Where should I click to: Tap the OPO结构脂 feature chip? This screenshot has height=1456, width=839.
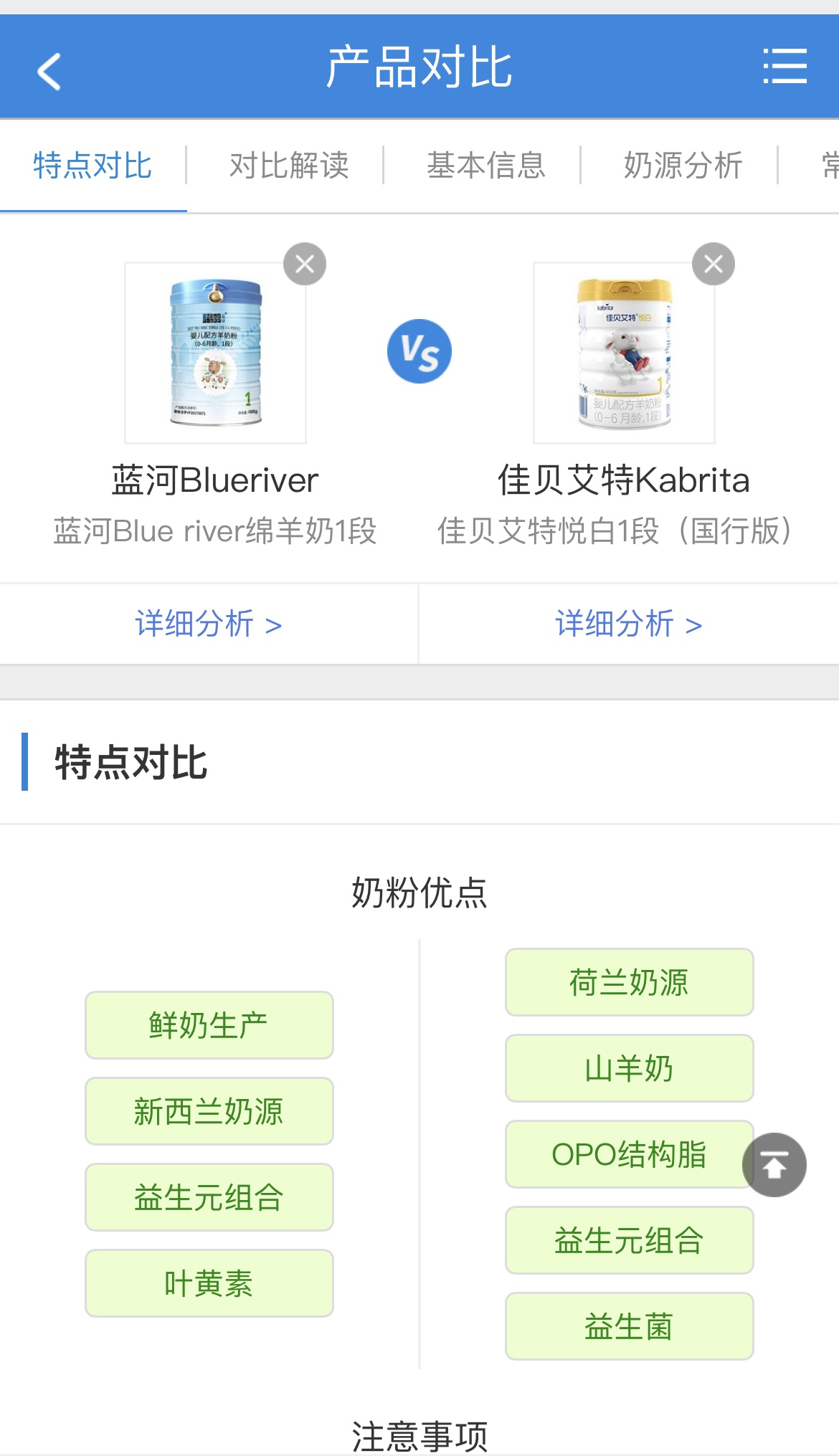click(624, 1154)
